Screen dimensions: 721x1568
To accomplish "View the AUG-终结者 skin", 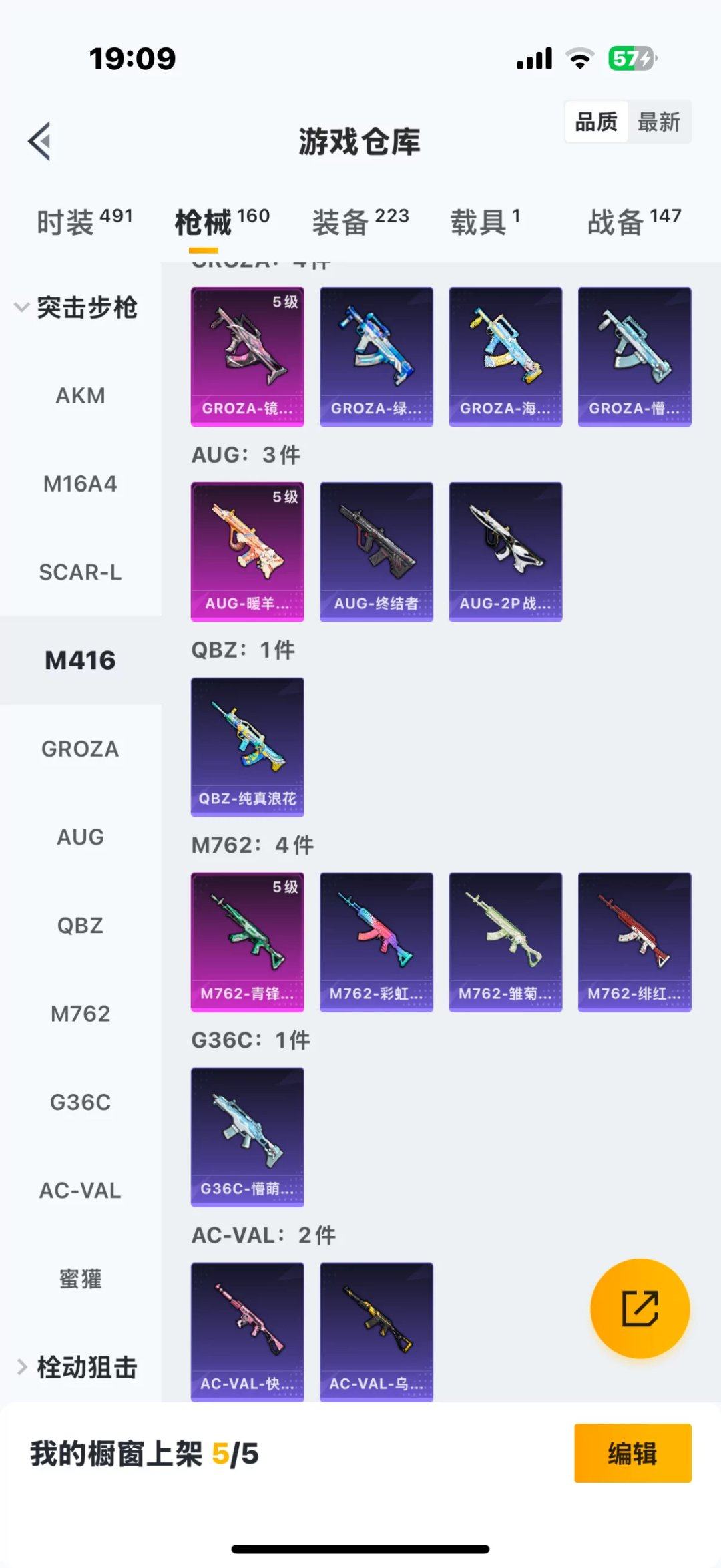I will 376,552.
